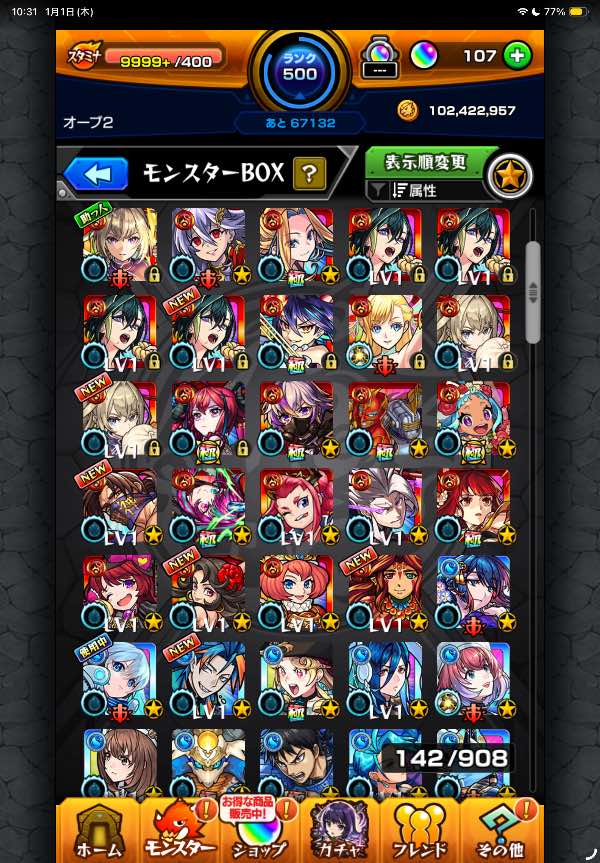Tap the stamina gauge bar
Screen dimensions: 600x863
point(165,60)
